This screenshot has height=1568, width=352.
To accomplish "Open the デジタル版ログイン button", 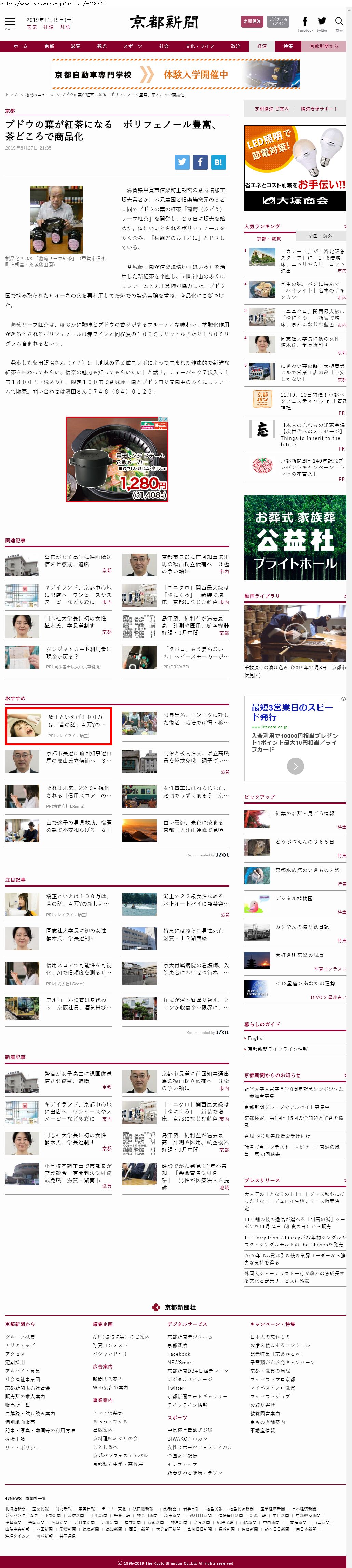I will tap(278, 21).
